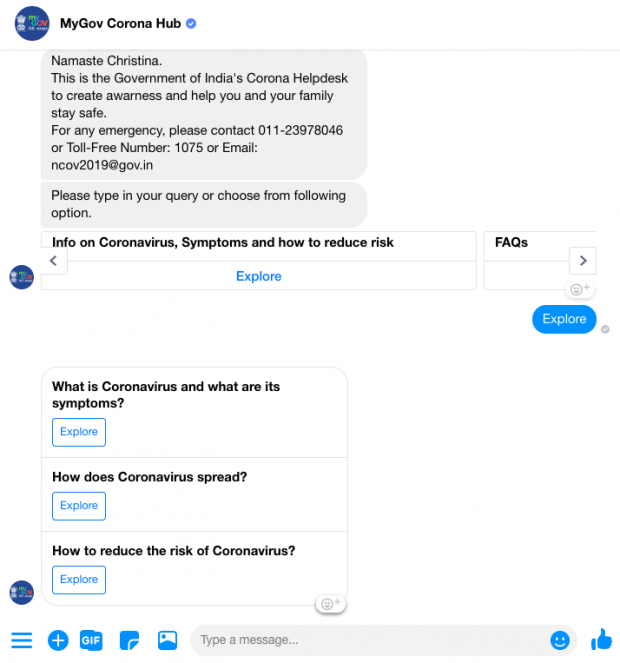
Task: Explore How does Coronavirus spread
Action: (79, 506)
